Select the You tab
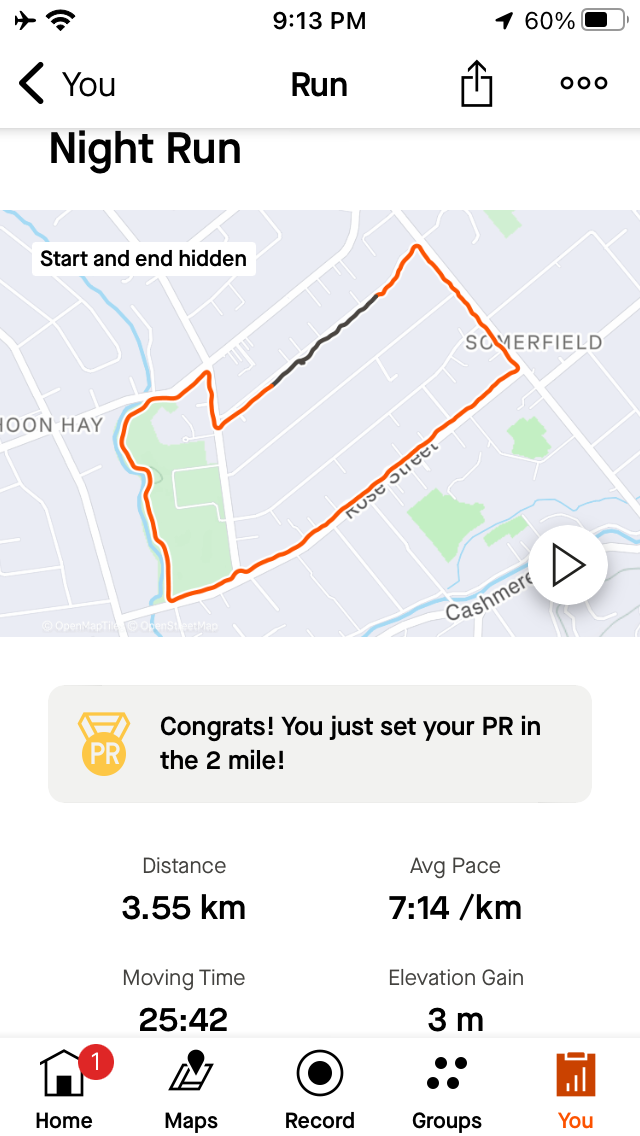The height and width of the screenshot is (1136, 640). (x=575, y=1088)
